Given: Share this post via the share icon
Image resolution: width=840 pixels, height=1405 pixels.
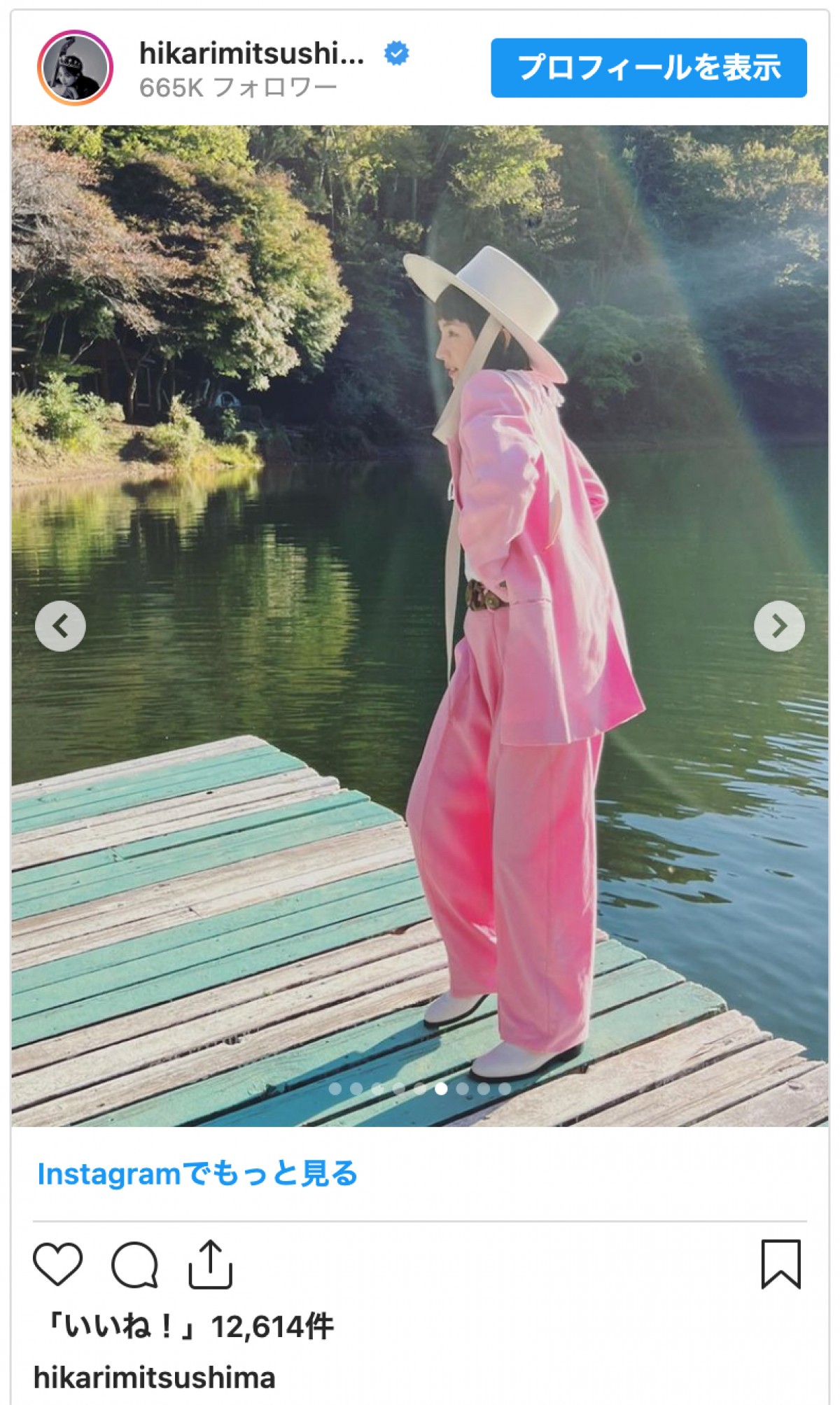Looking at the screenshot, I should tap(210, 1264).
